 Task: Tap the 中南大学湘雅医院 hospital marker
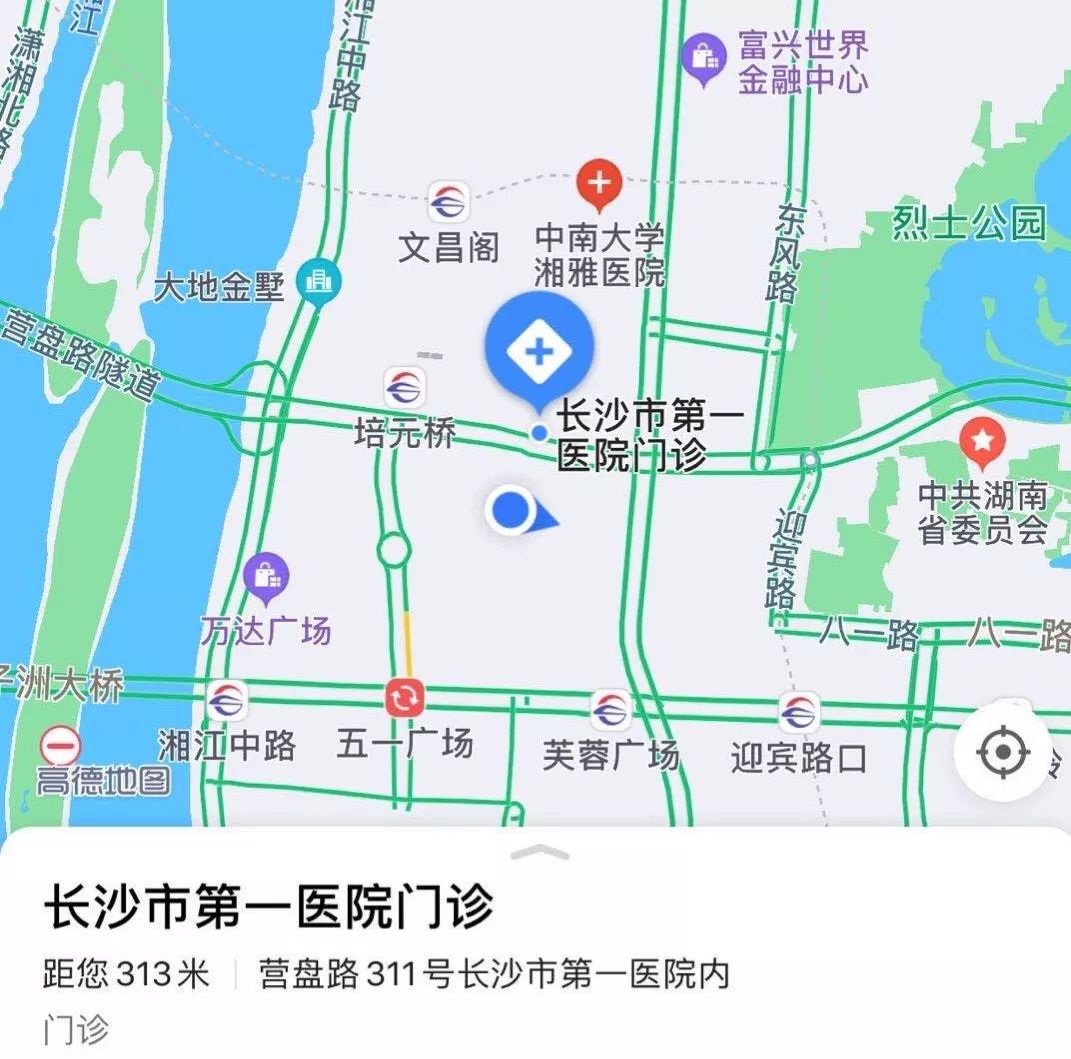tap(599, 184)
